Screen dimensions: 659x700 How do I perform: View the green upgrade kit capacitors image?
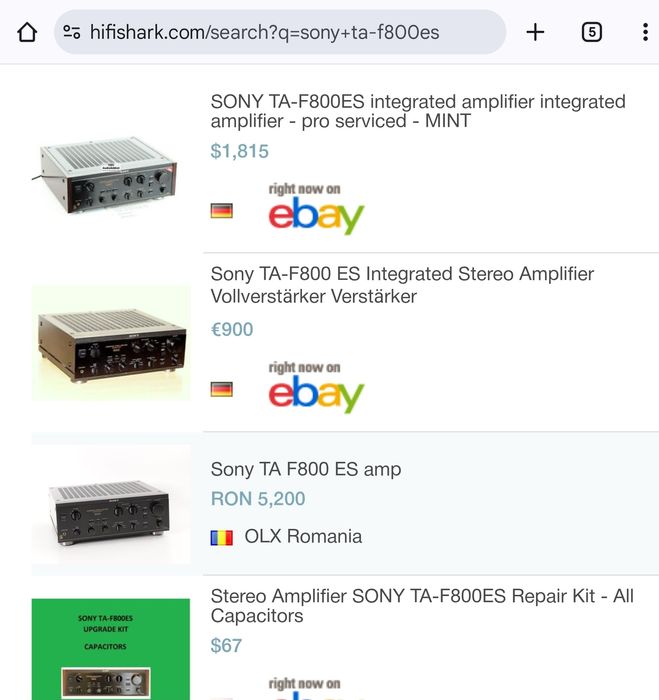(x=111, y=650)
